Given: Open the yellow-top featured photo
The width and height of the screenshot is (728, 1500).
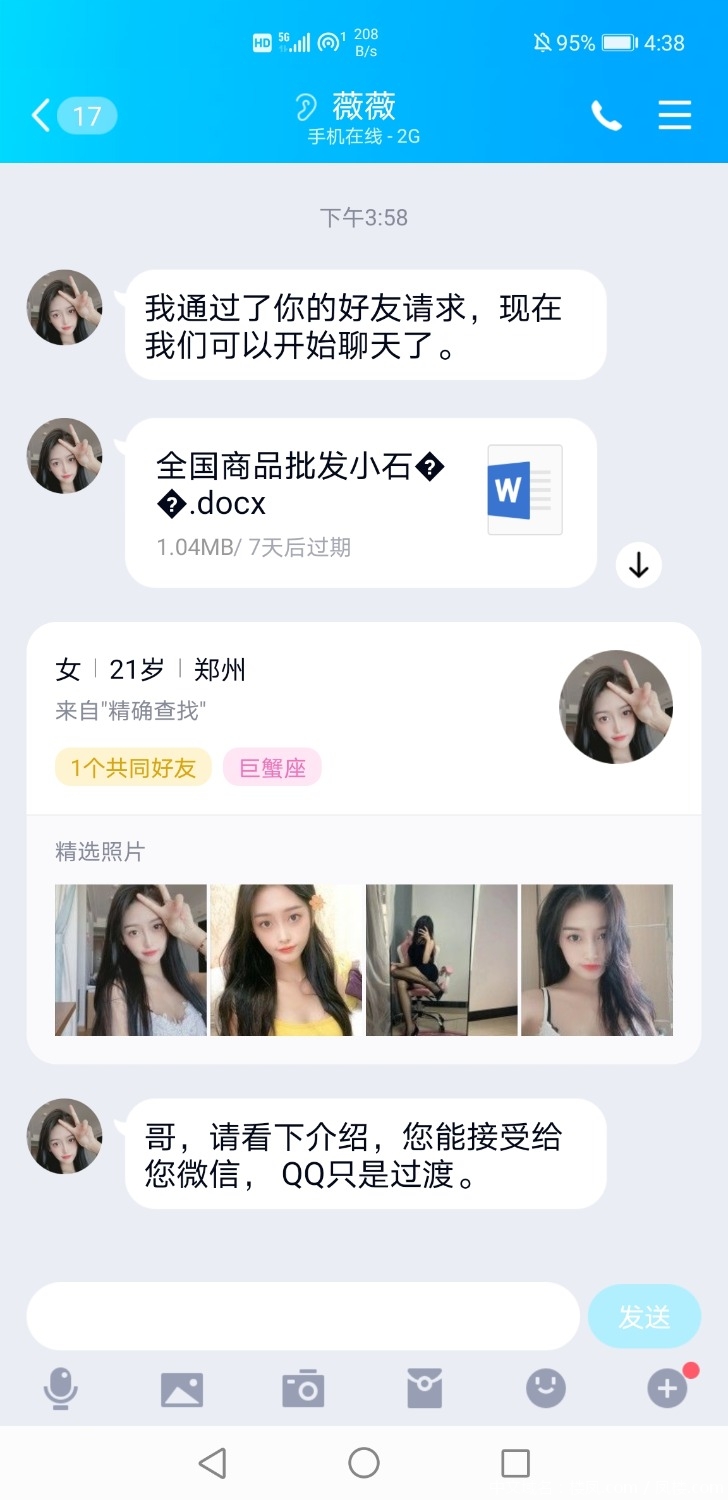Looking at the screenshot, I should point(287,960).
